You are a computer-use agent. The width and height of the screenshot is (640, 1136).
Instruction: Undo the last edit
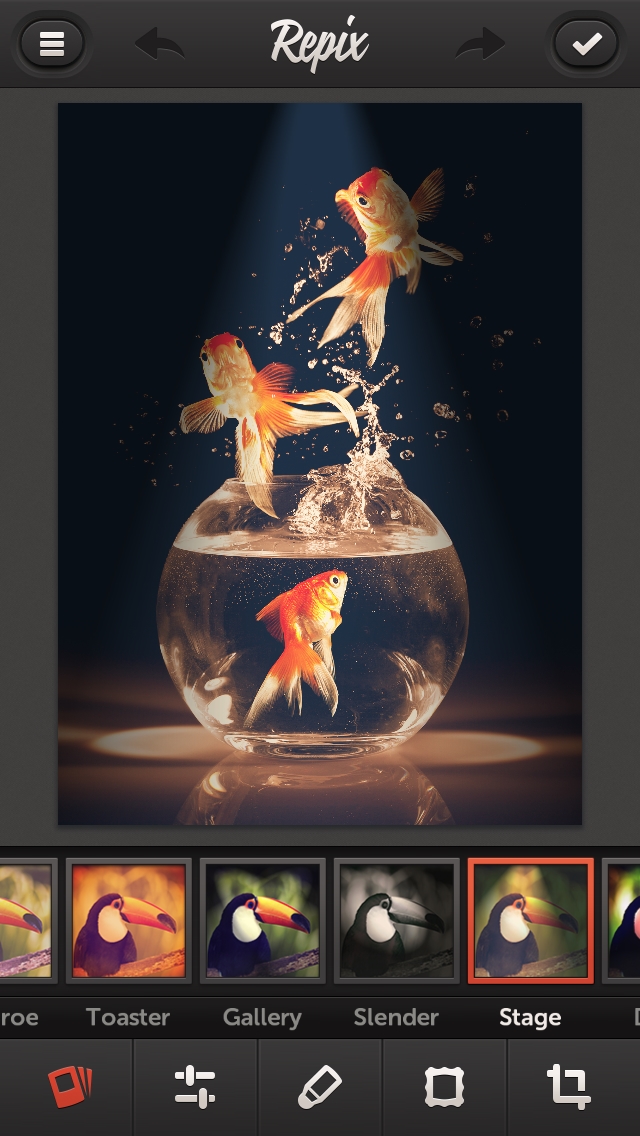click(x=159, y=43)
